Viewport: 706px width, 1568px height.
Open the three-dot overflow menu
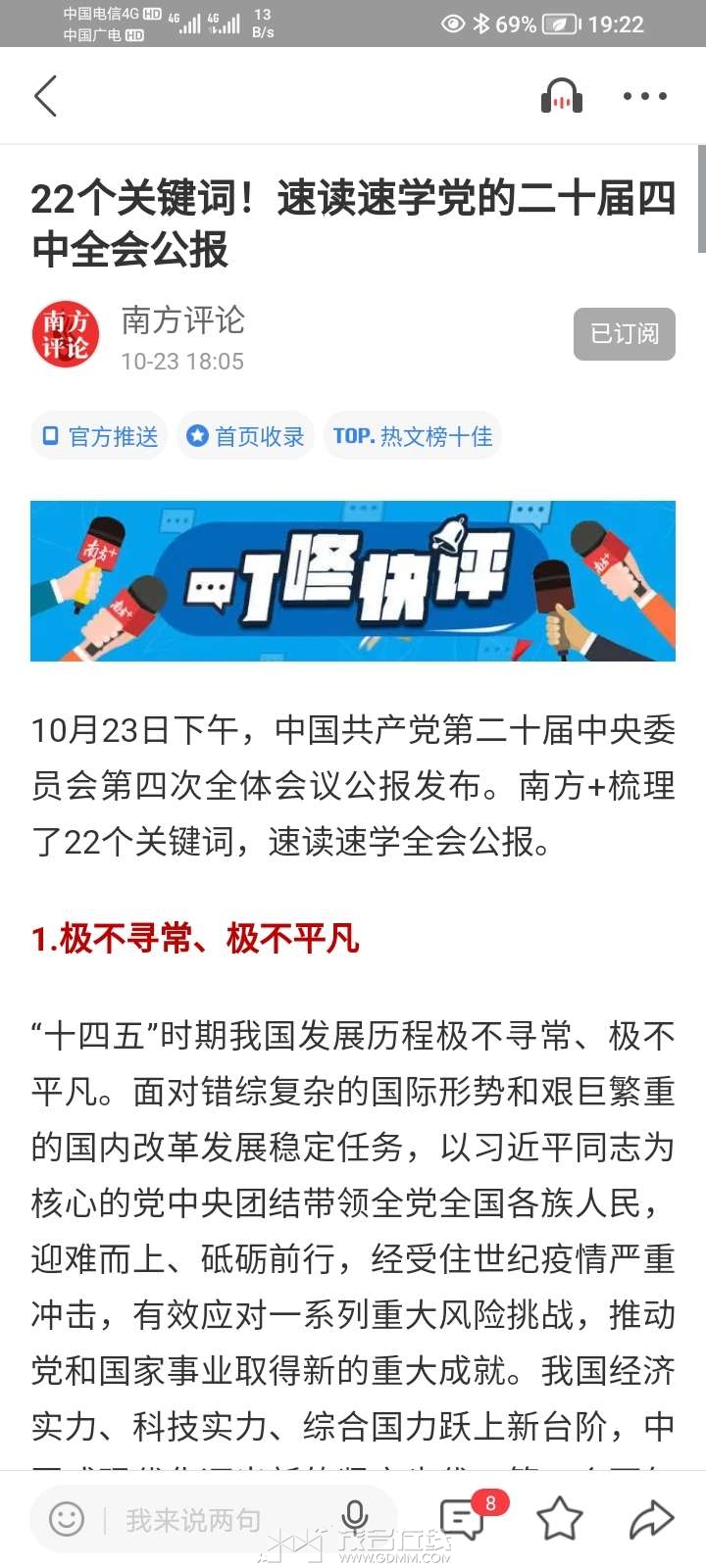(644, 96)
